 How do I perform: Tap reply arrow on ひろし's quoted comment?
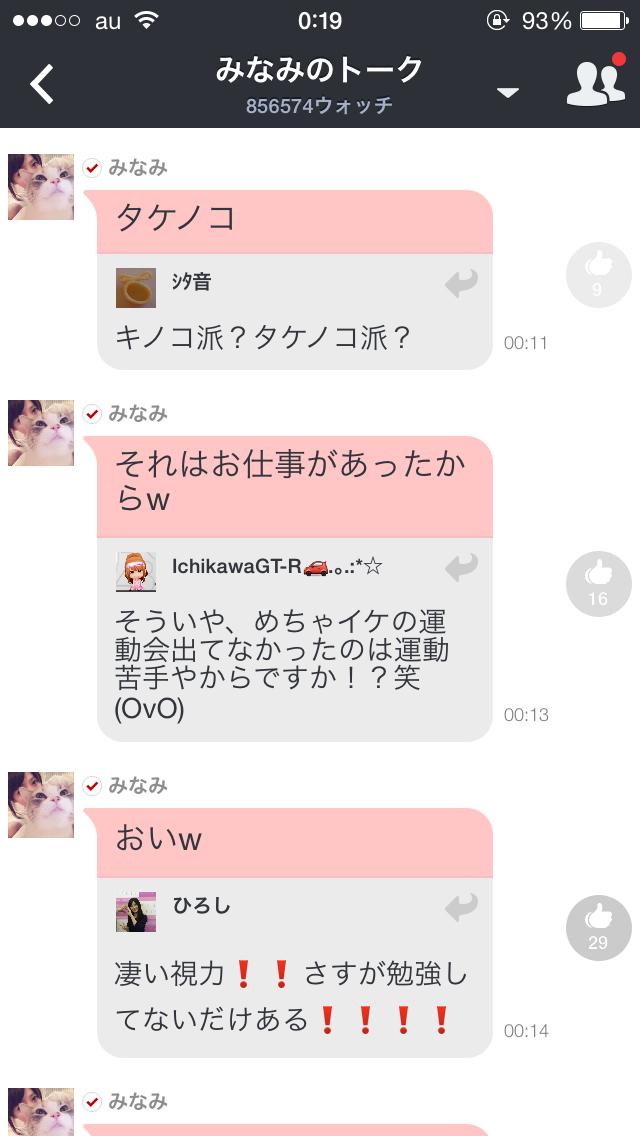tap(461, 908)
